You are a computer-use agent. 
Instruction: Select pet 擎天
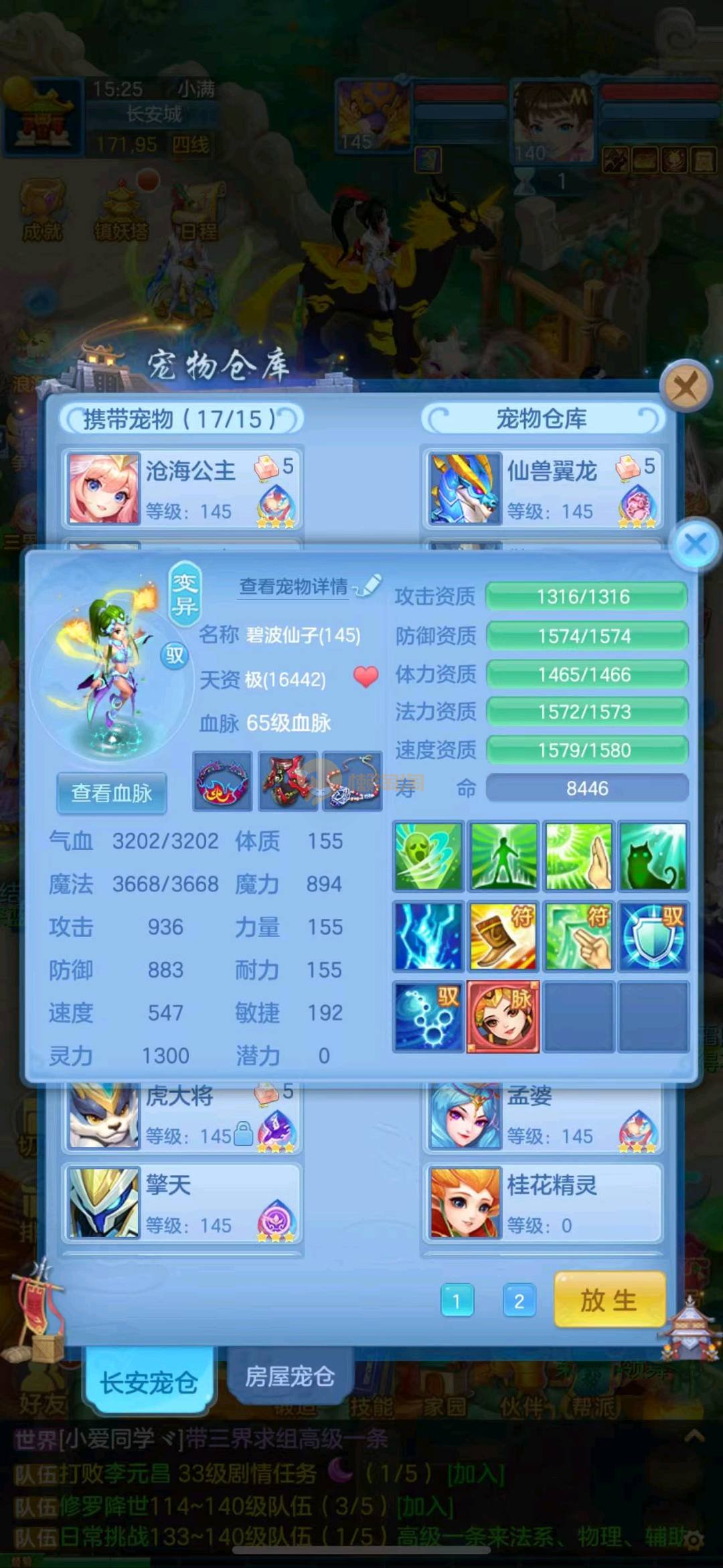click(182, 1203)
